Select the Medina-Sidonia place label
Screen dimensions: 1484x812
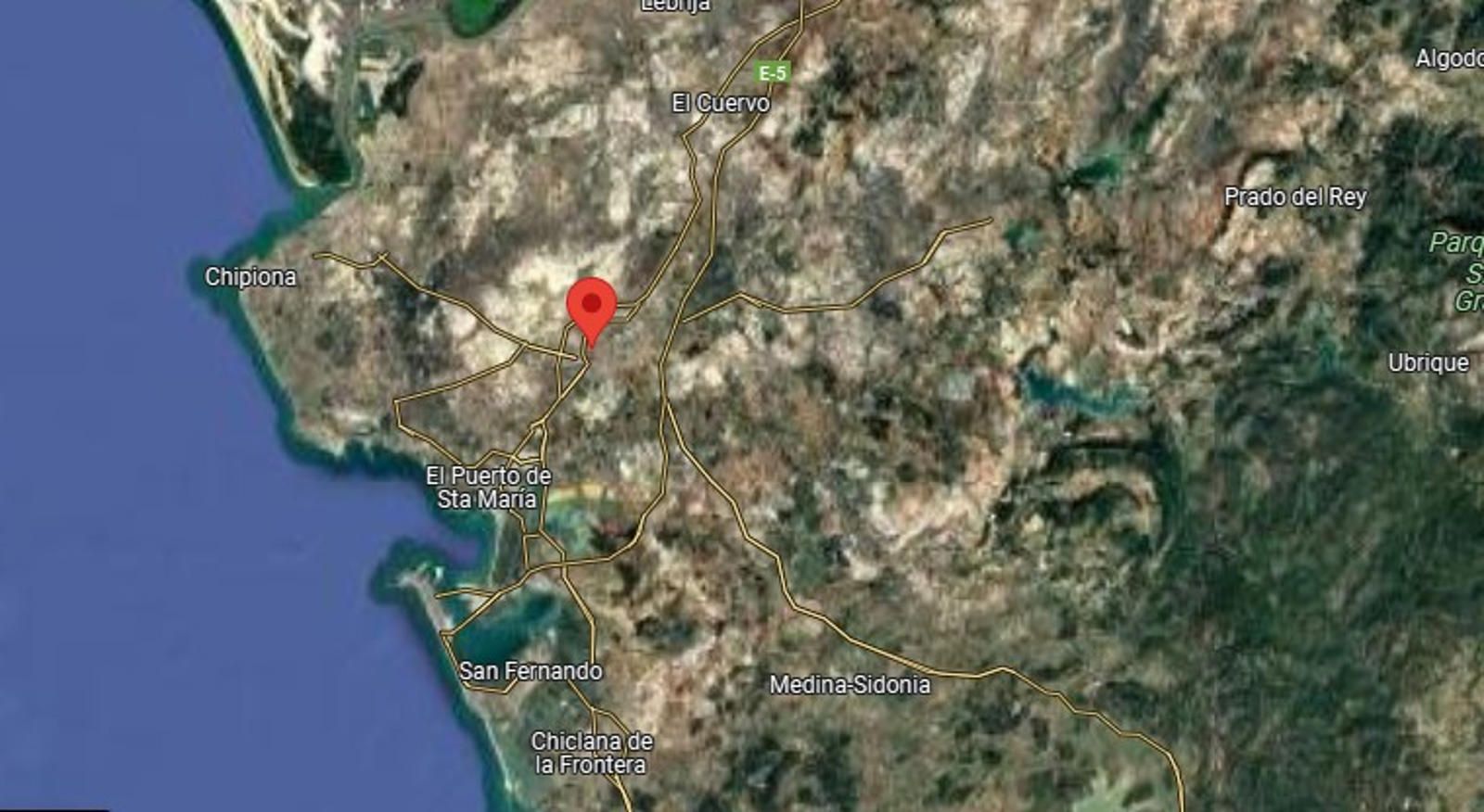coord(850,685)
